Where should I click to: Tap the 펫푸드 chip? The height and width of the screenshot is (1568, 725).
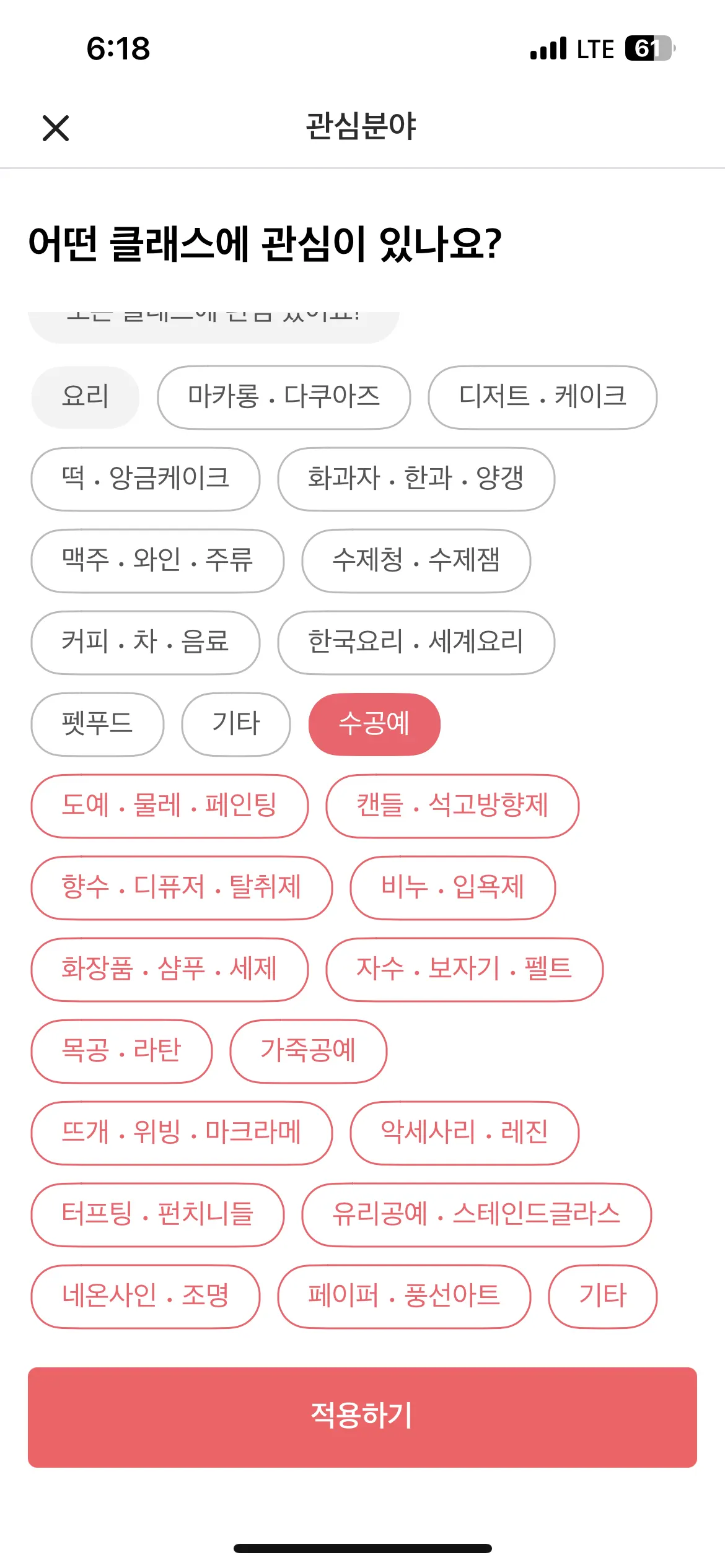coord(97,724)
